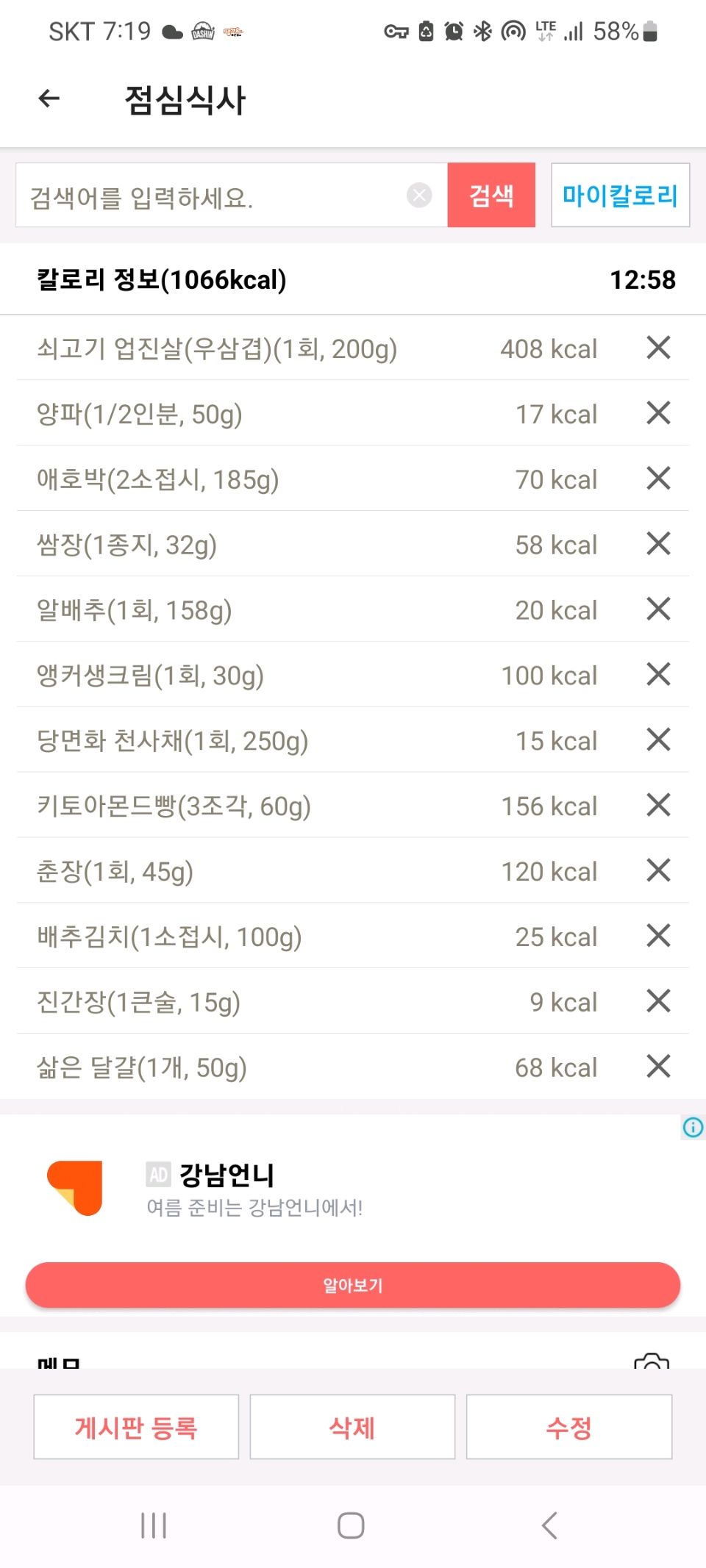
Task: Edit the meal with 수정
Action: (x=569, y=1427)
